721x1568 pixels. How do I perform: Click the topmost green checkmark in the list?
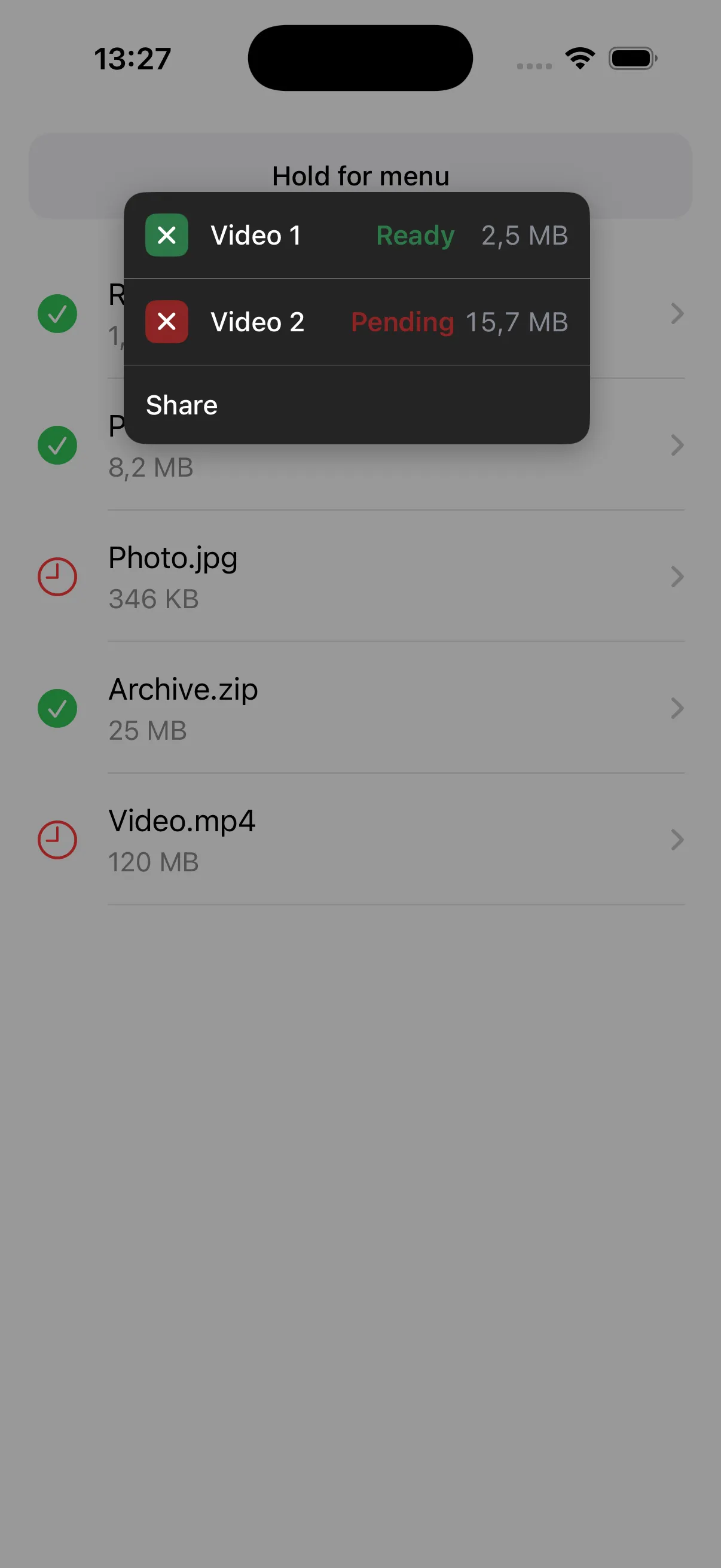click(57, 313)
